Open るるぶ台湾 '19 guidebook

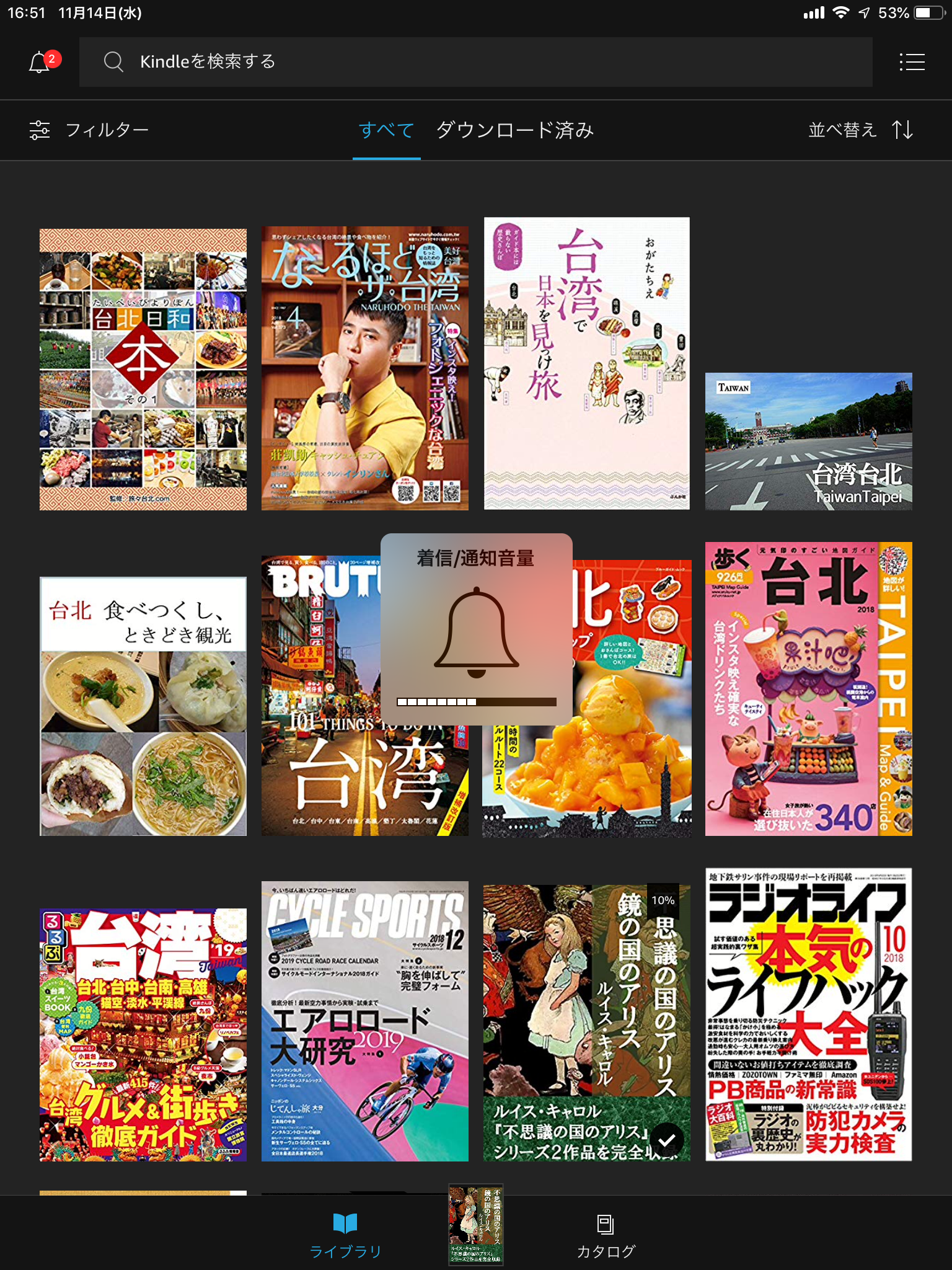143,1034
